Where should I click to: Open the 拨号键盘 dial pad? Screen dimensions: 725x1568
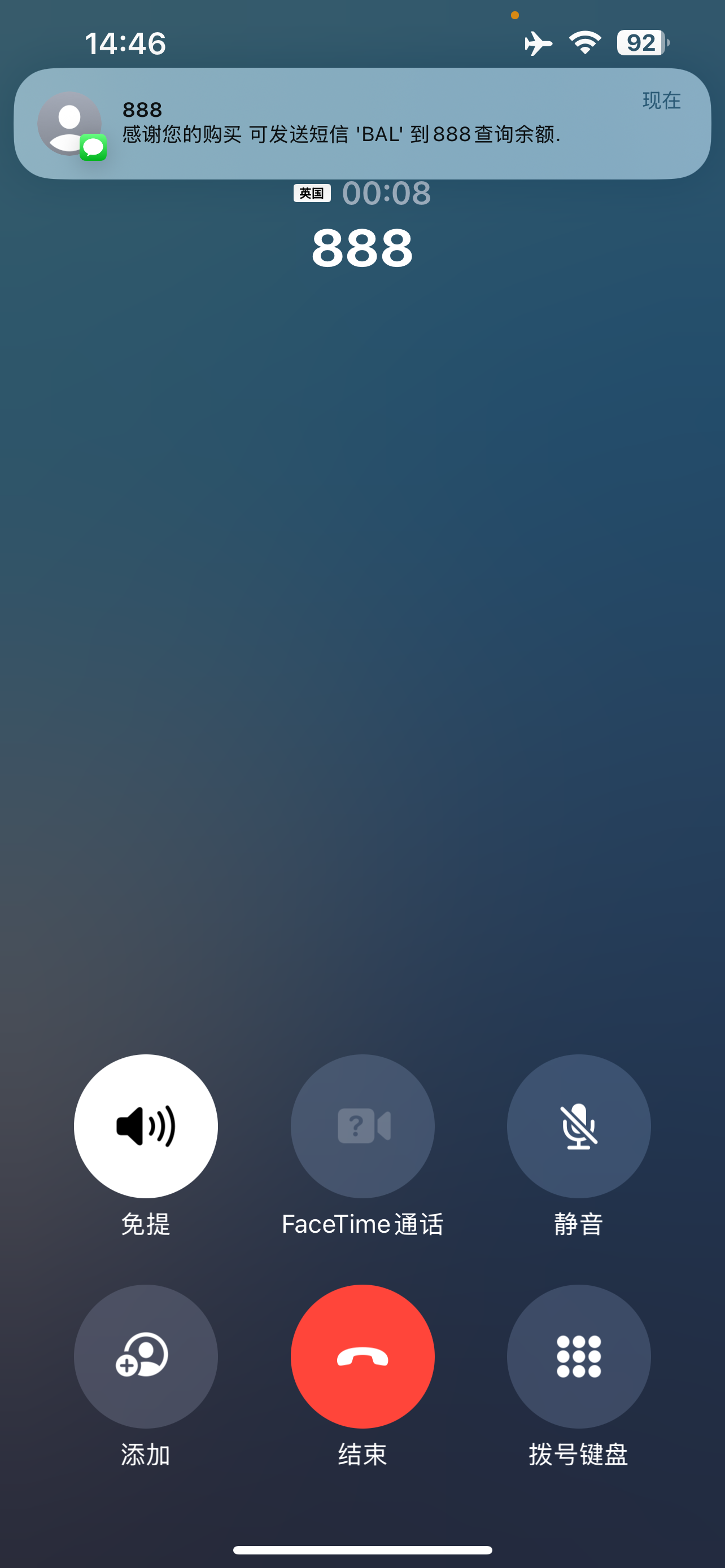(578, 1356)
